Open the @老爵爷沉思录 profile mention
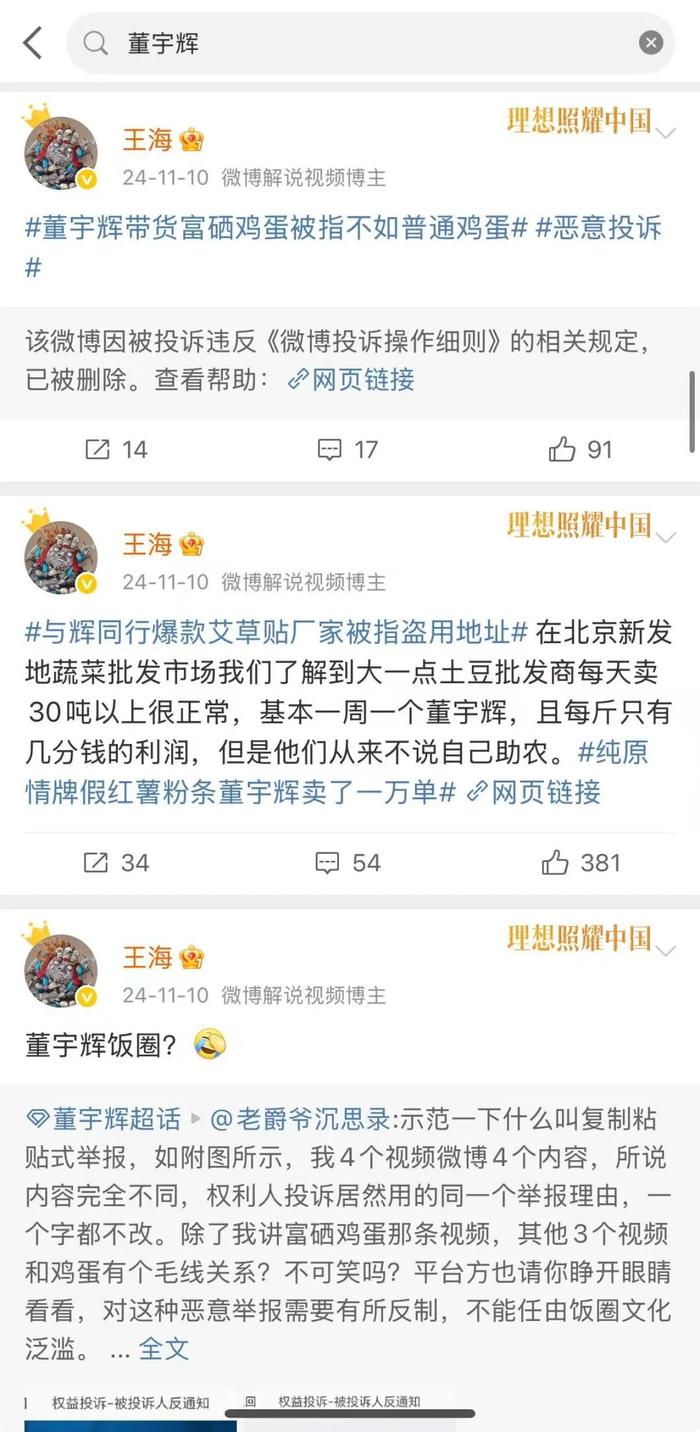Image resolution: width=700 pixels, height=1432 pixels. (300, 1119)
